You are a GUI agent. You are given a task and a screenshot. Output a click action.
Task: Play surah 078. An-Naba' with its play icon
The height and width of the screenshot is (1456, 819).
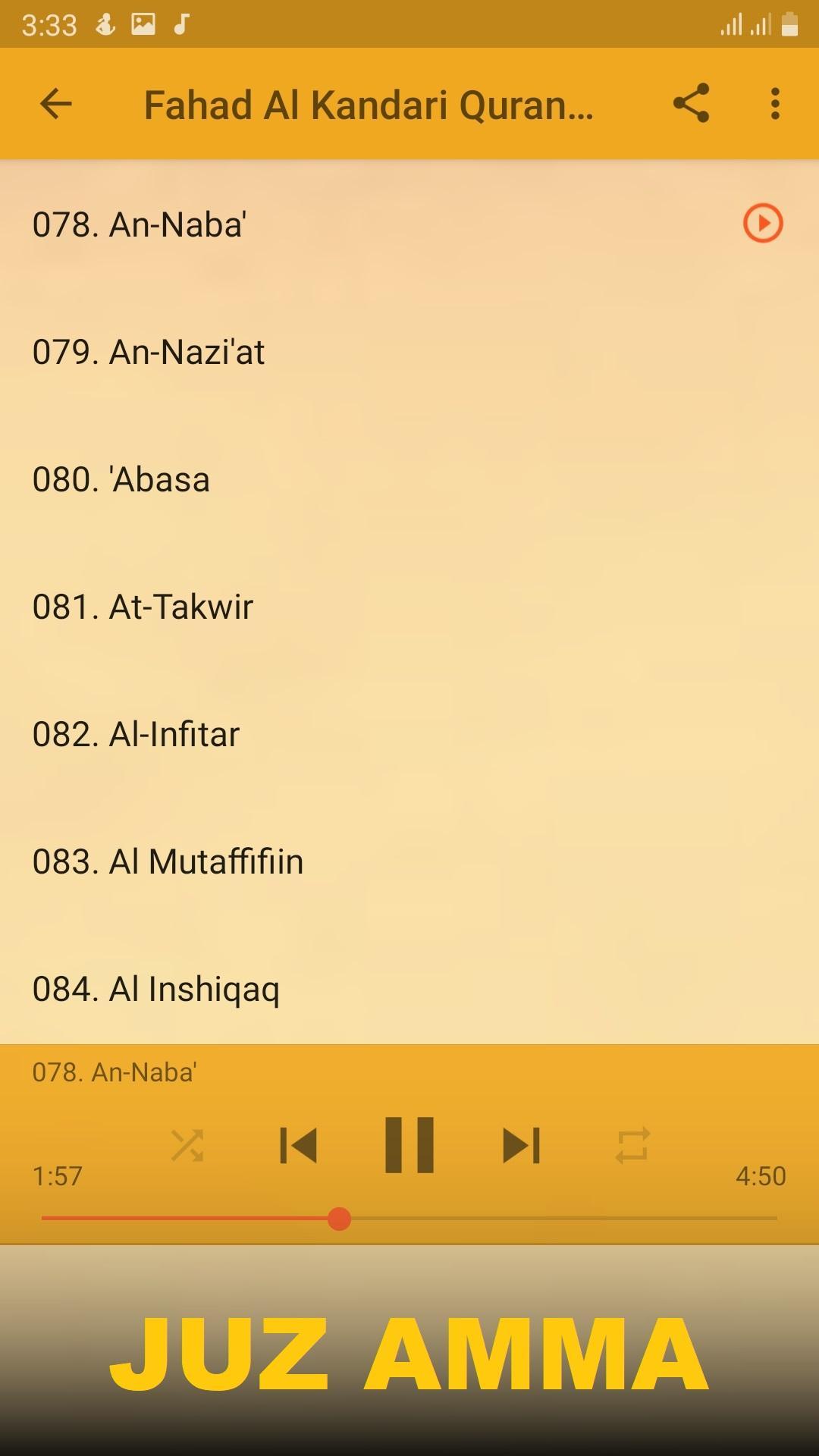coord(762,223)
